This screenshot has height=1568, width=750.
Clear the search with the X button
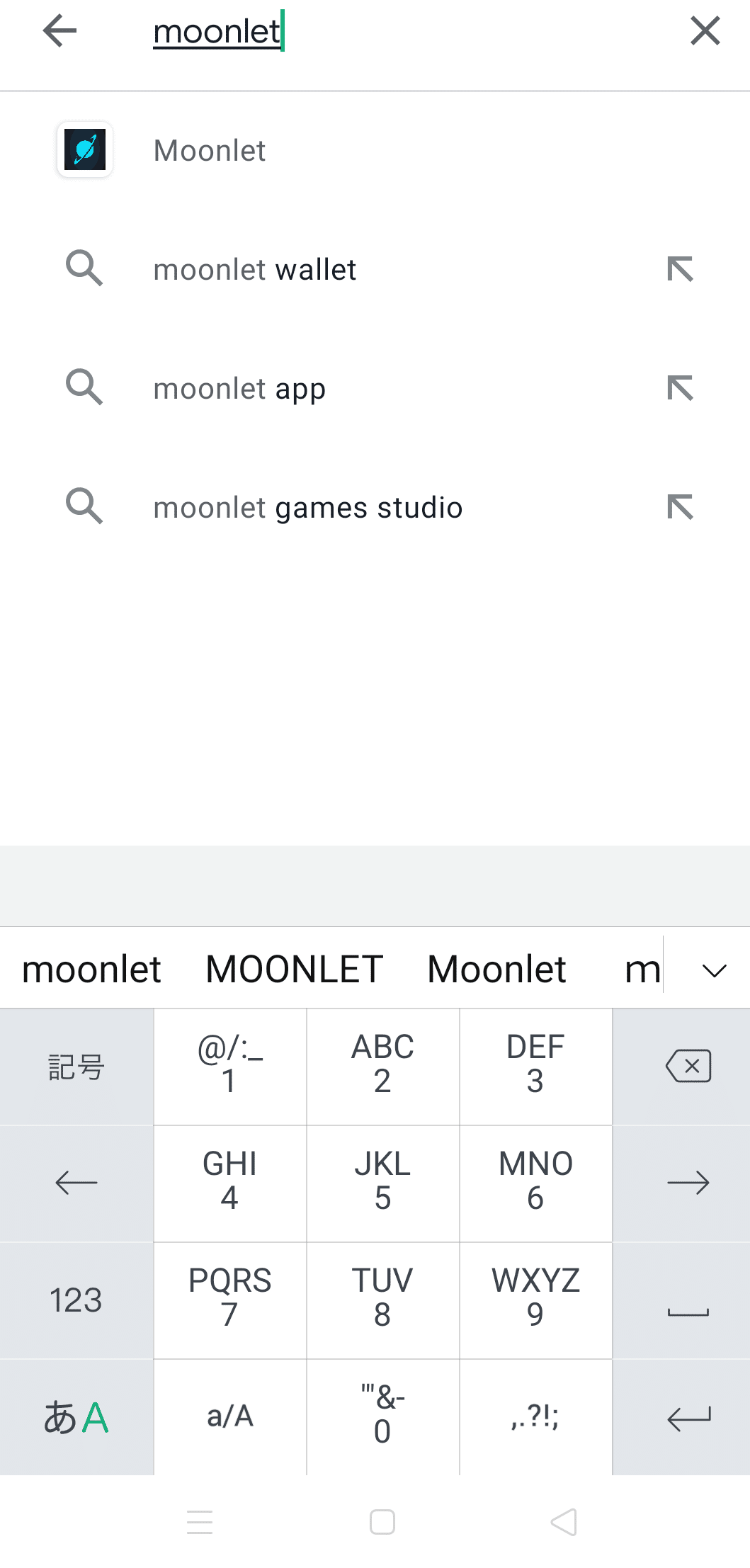click(x=704, y=31)
